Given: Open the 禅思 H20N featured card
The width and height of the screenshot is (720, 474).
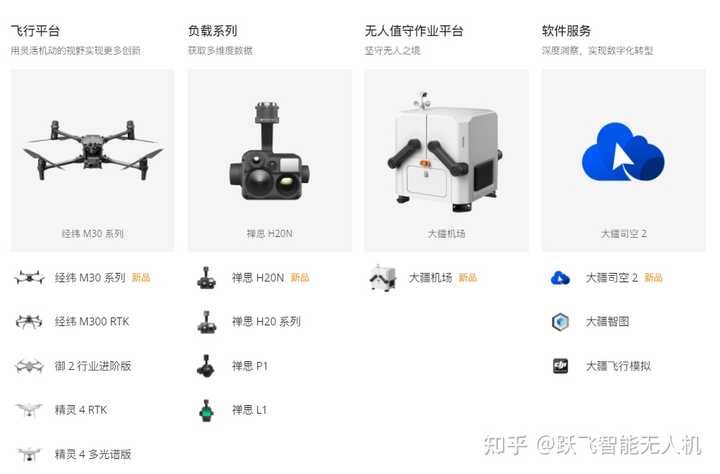Looking at the screenshot, I should point(270,160).
